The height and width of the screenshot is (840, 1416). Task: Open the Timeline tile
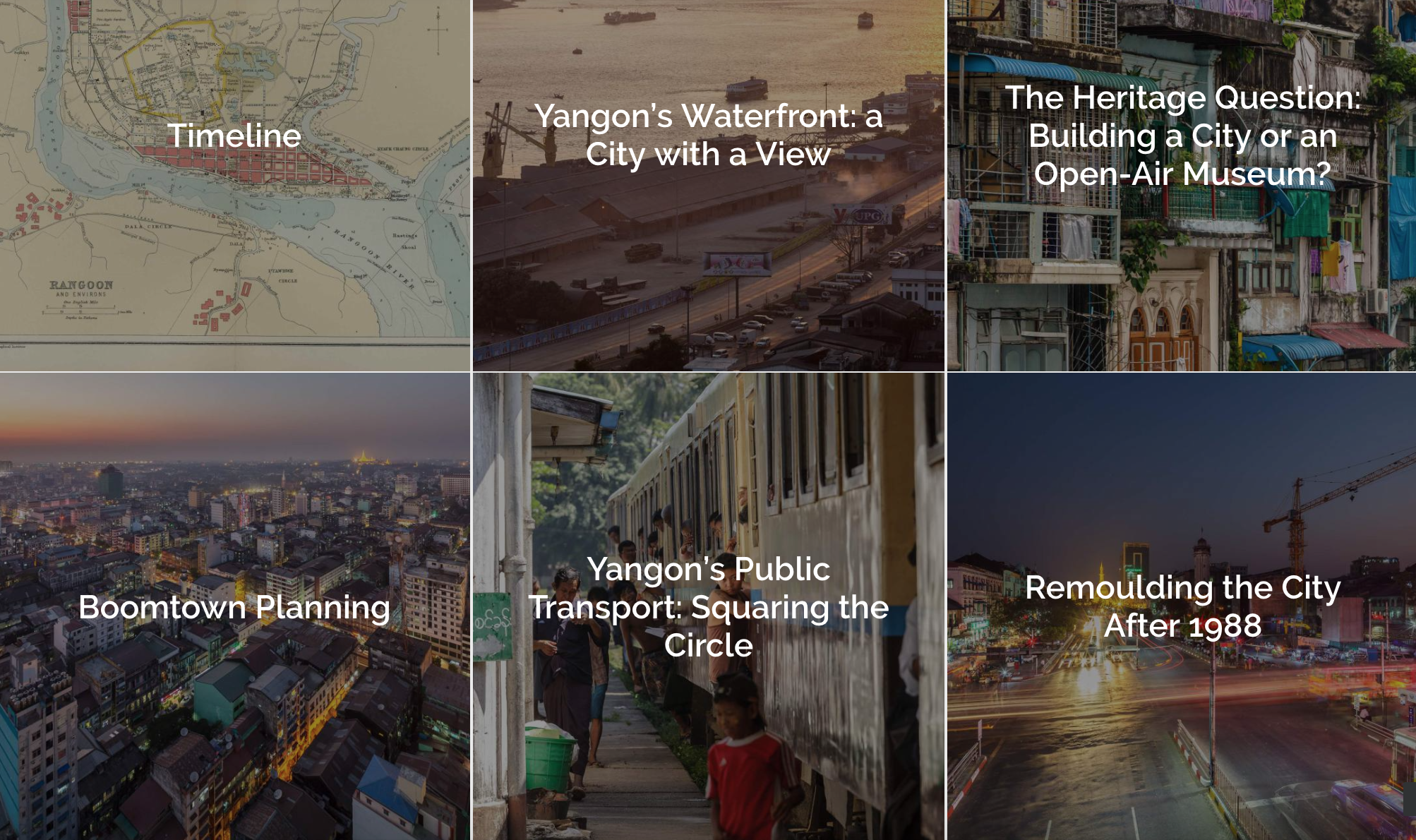[x=234, y=136]
